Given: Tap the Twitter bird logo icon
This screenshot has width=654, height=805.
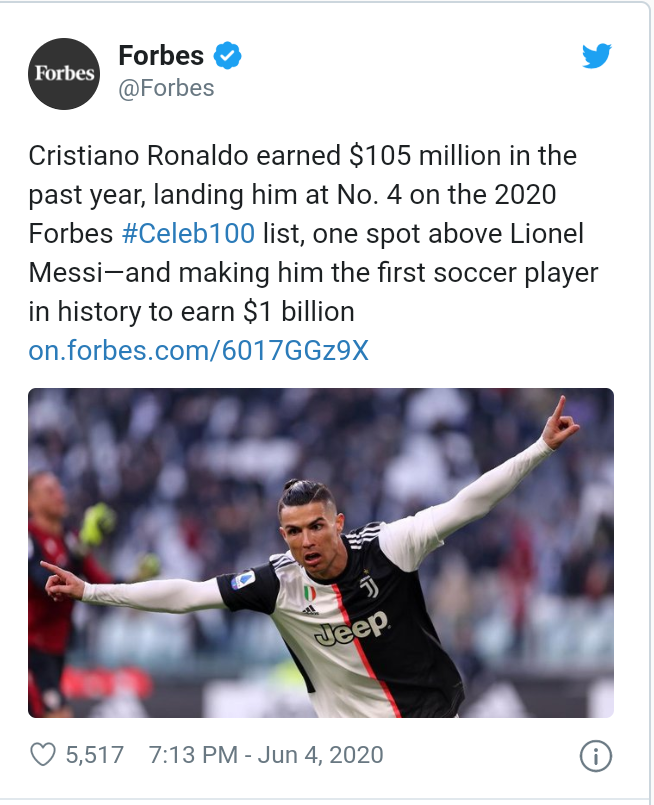Looking at the screenshot, I should [596, 56].
